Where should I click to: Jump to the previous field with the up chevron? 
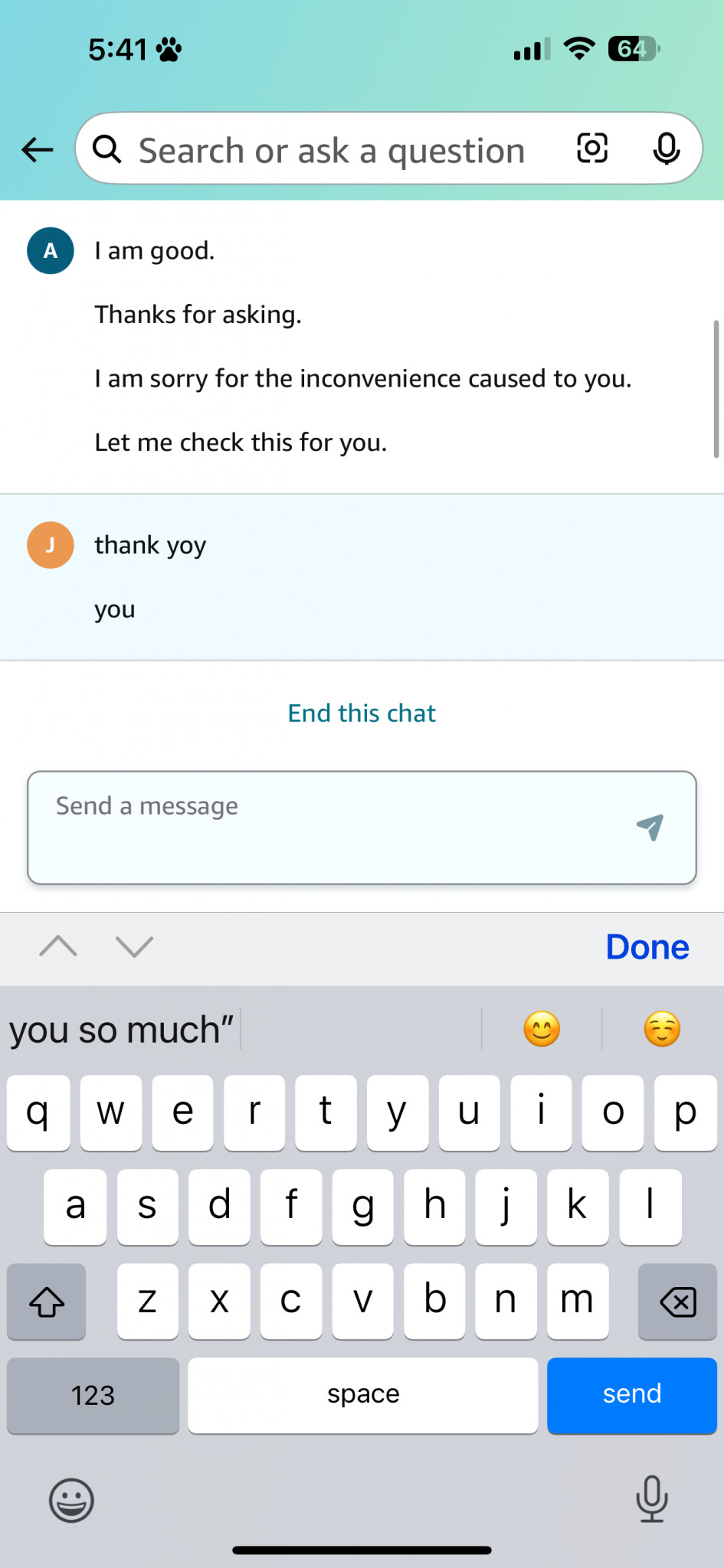(x=58, y=947)
